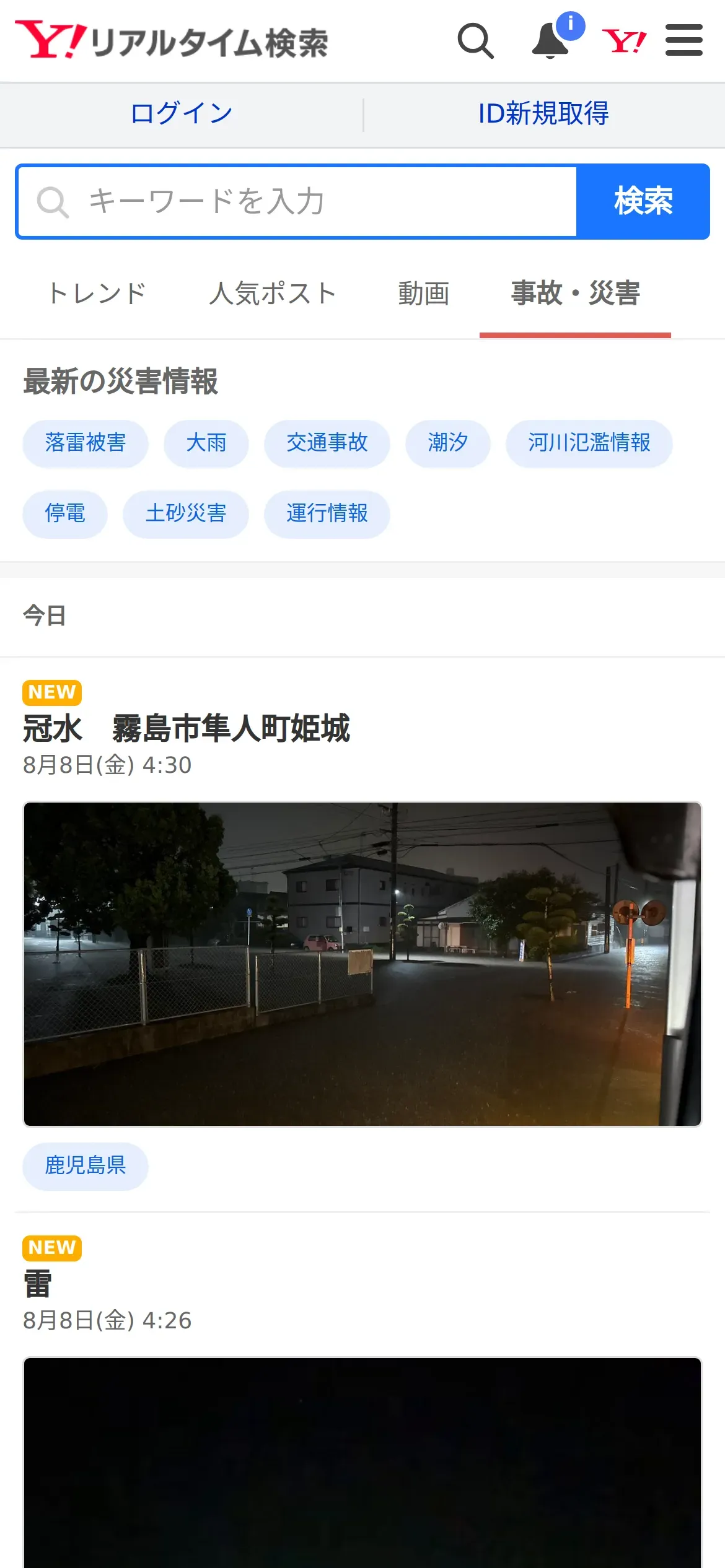Tap ID新規取得 to create an account
This screenshot has width=725, height=1568.
[x=543, y=114]
